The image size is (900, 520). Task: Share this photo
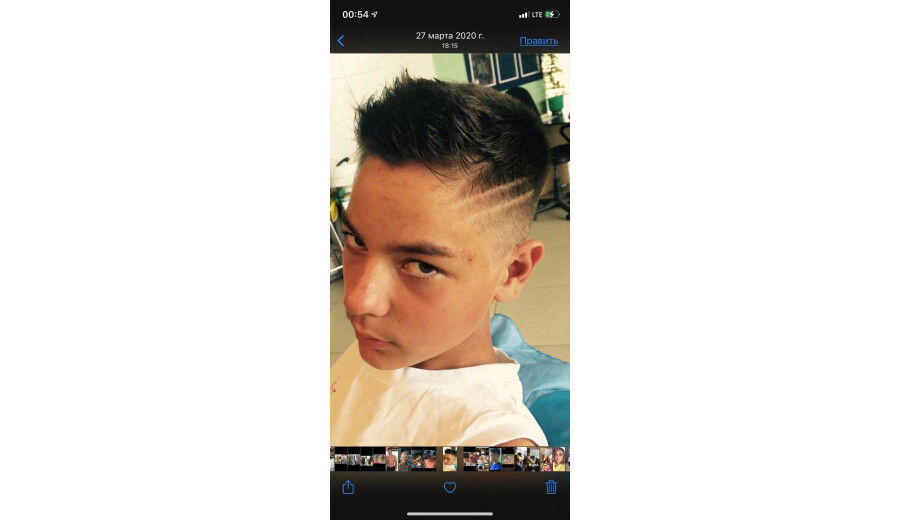point(348,487)
